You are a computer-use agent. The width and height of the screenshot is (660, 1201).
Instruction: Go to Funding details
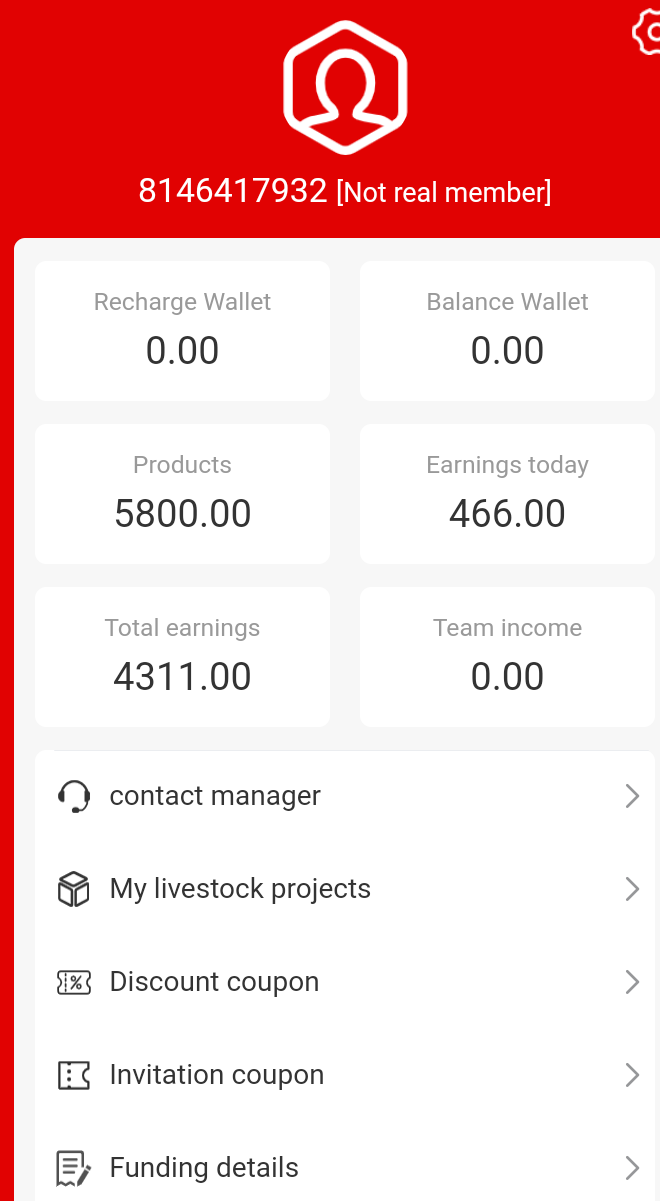[x=344, y=1167]
